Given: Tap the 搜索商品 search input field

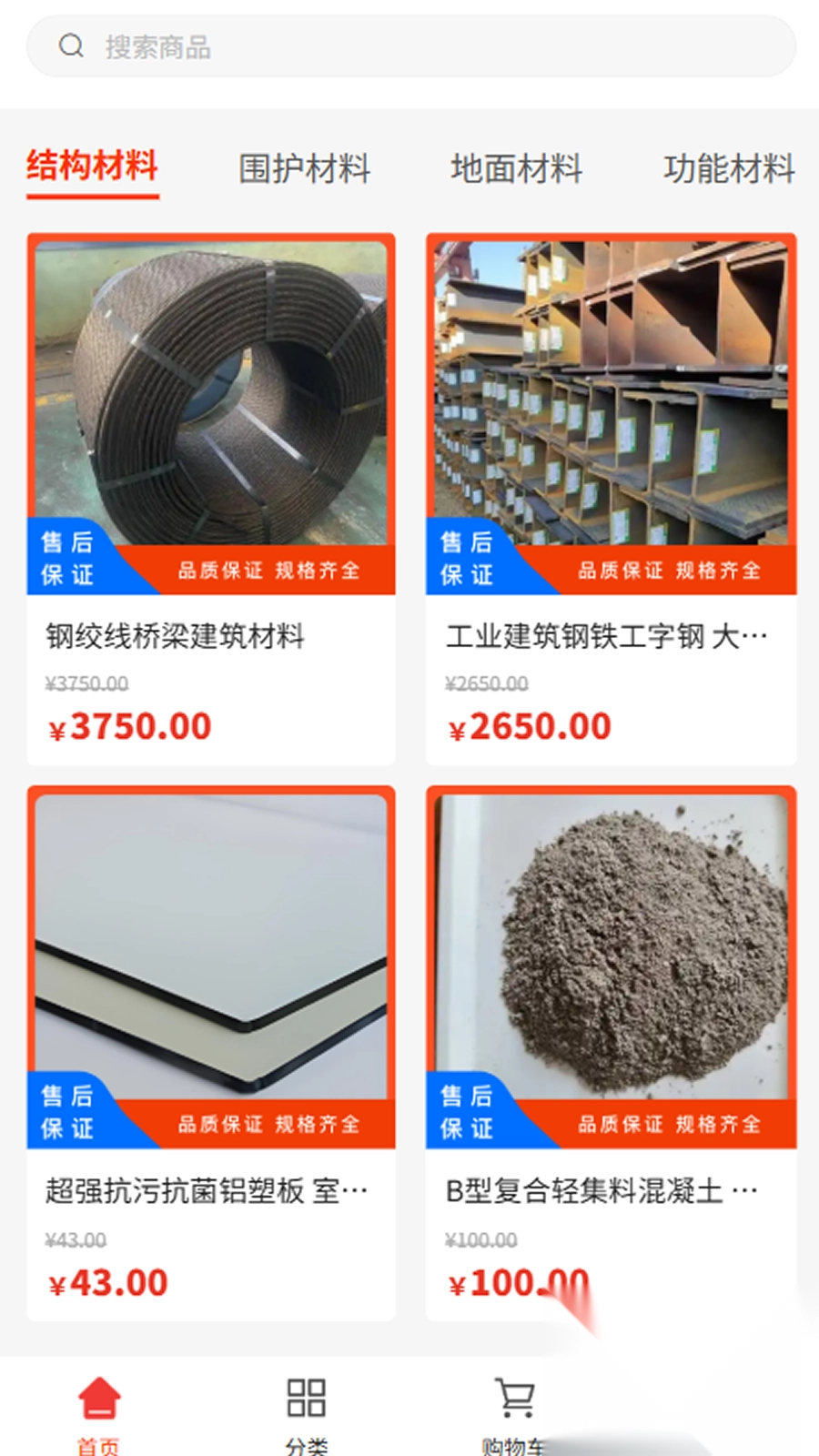Looking at the screenshot, I should click(364, 47).
